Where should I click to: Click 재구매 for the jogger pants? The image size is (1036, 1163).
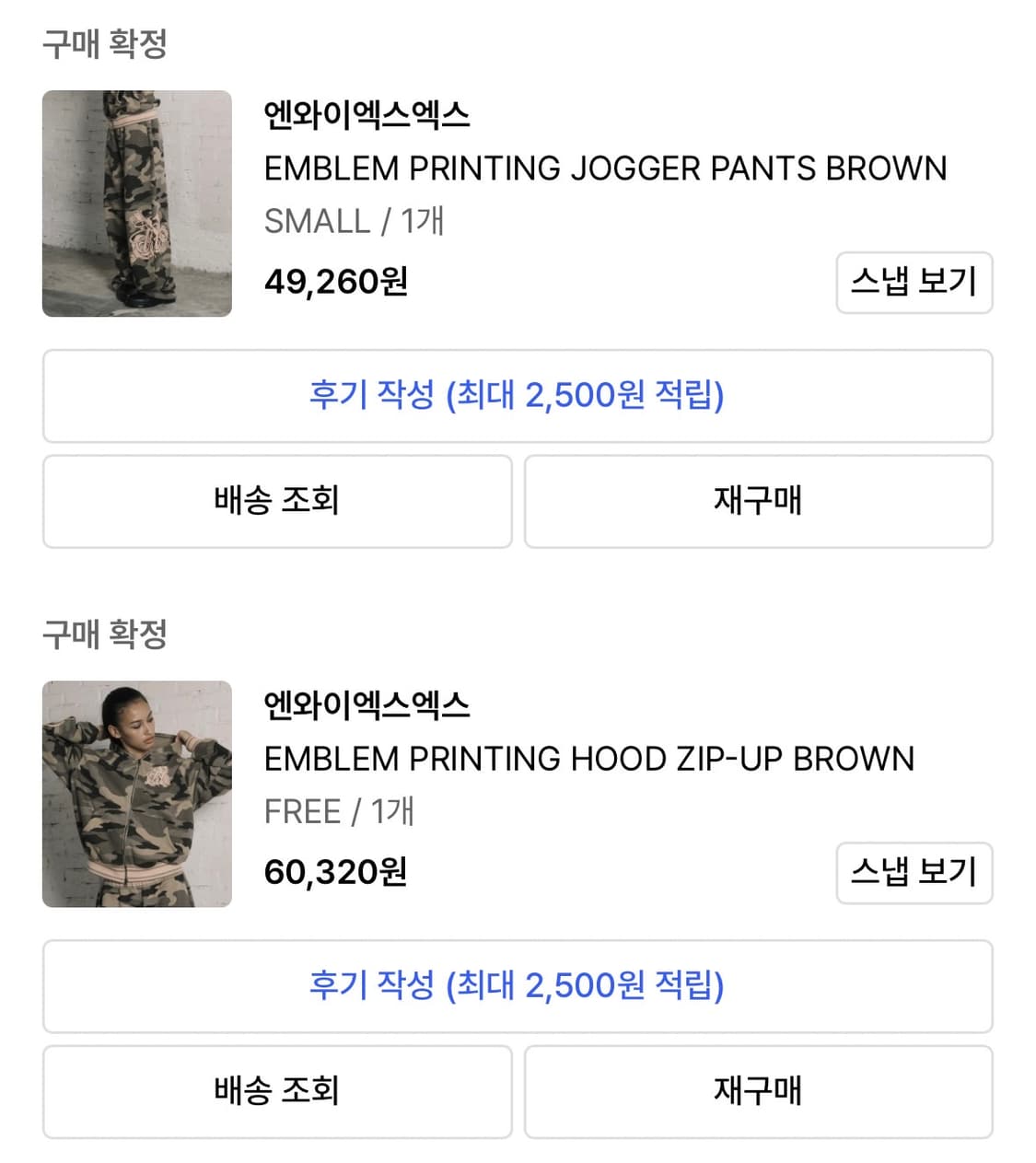click(758, 501)
